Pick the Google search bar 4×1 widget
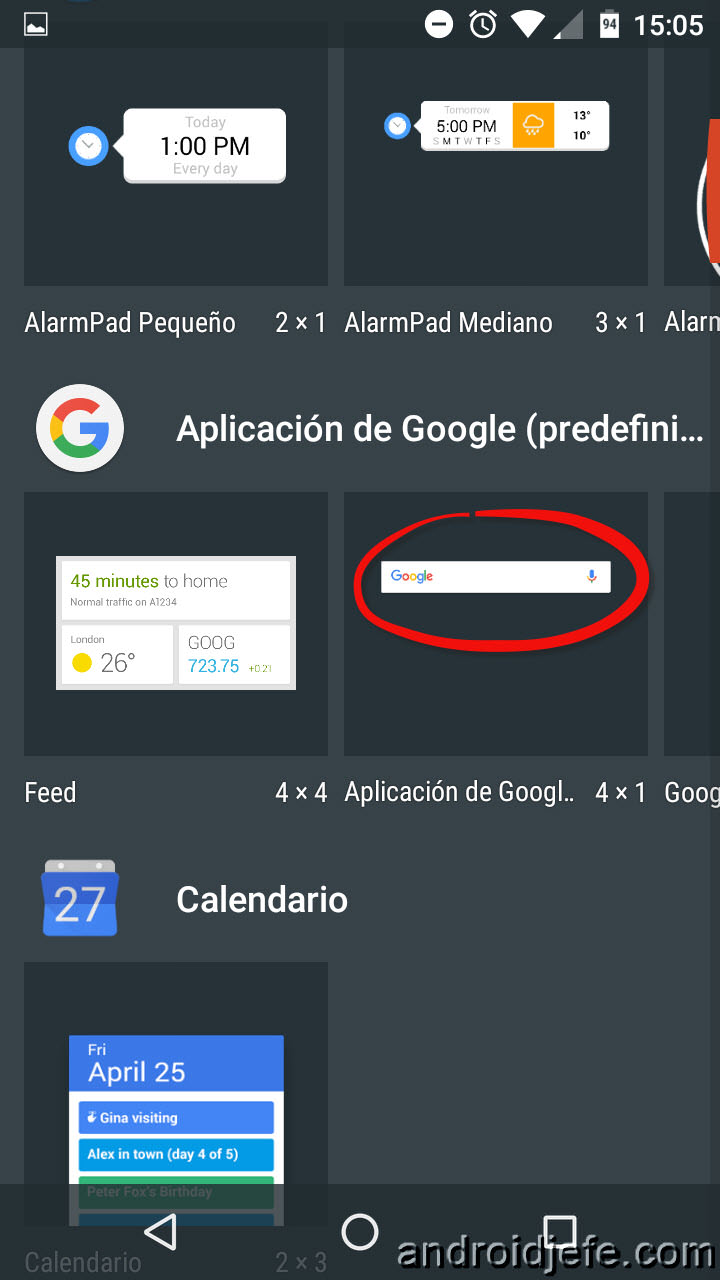Screen dimensions: 720x1280 tap(496, 623)
